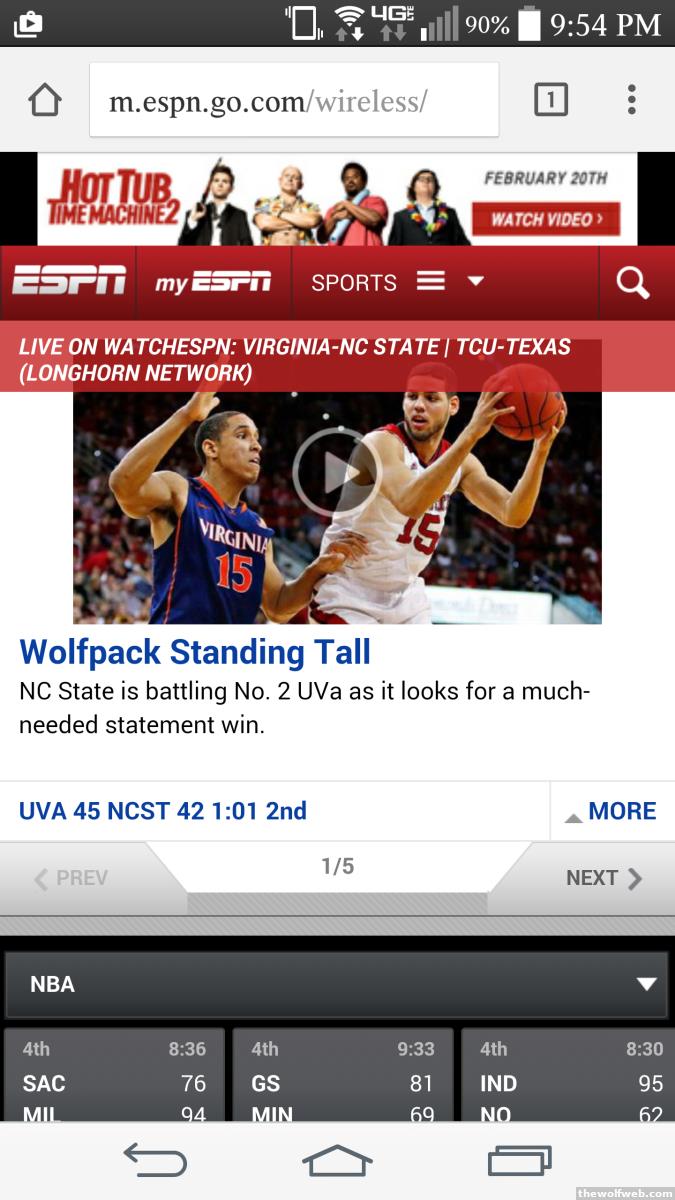Screen dimensions: 675x1200
Task: Expand the Sports menu
Action: 397,283
